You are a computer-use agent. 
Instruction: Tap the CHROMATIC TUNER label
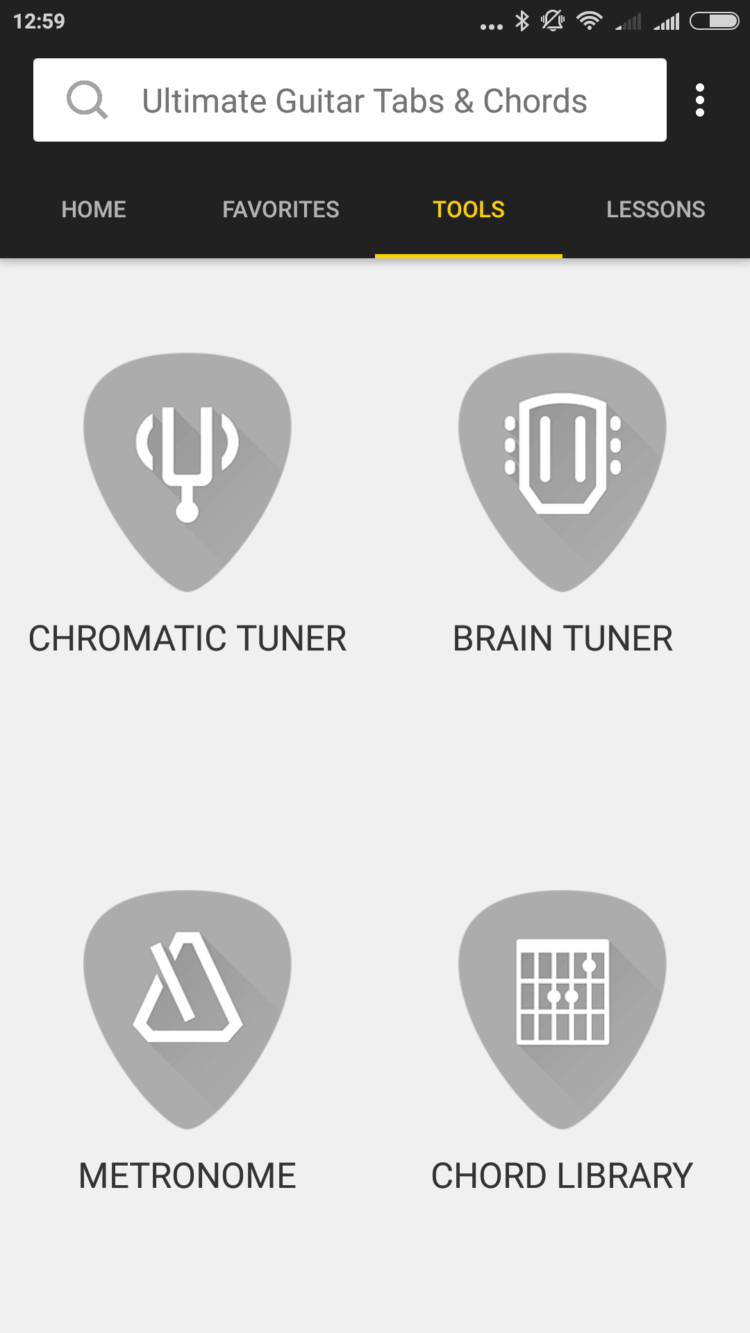click(x=187, y=638)
